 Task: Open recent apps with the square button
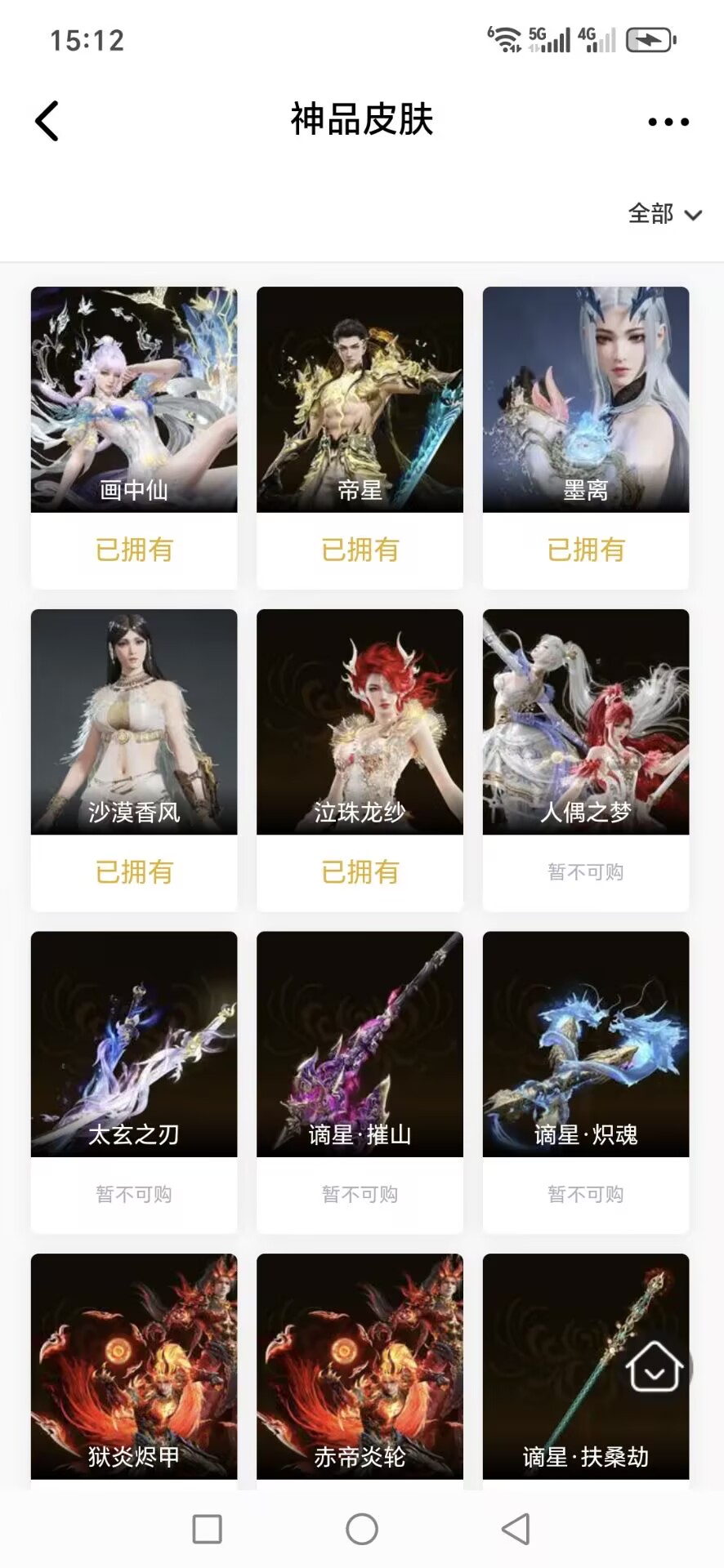[207, 1529]
